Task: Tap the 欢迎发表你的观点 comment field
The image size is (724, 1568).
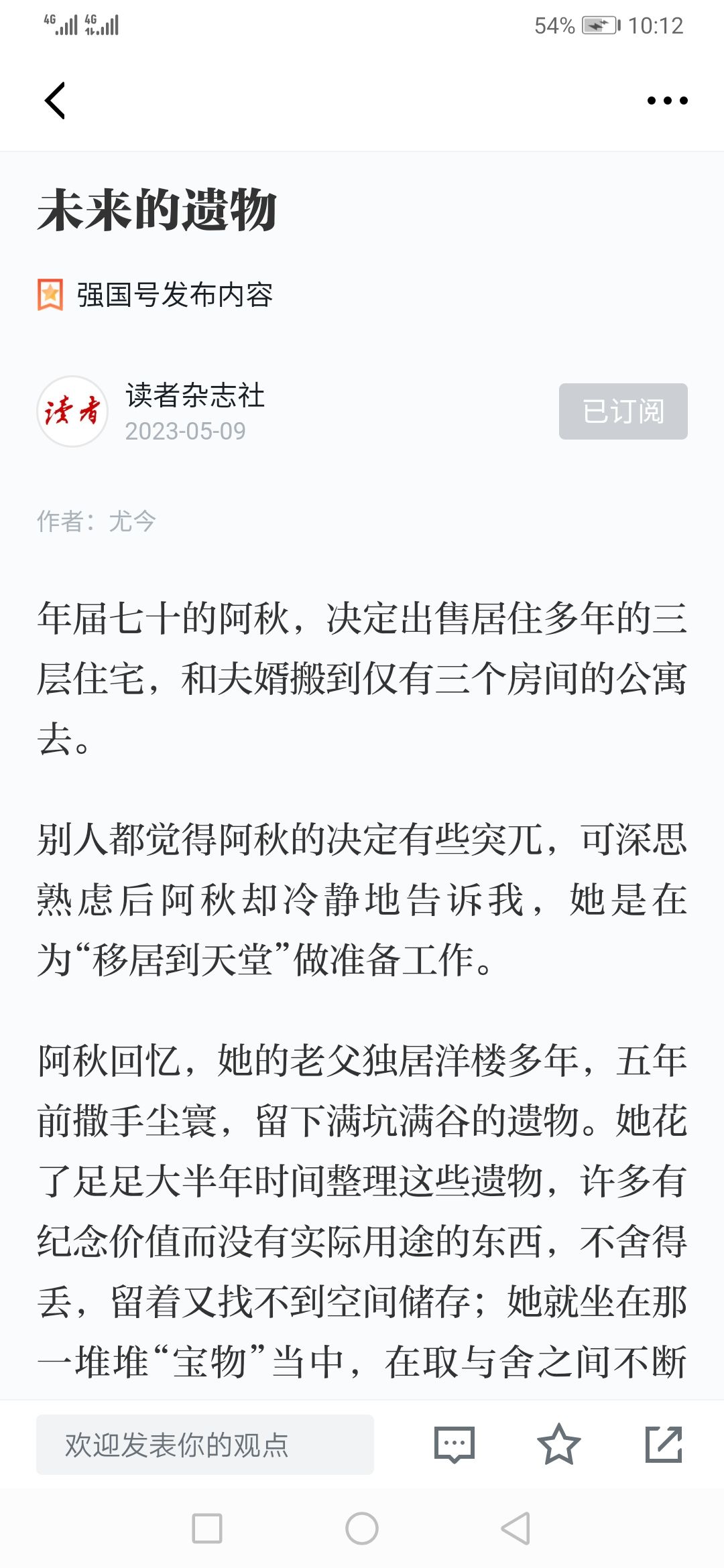Action: [205, 1445]
